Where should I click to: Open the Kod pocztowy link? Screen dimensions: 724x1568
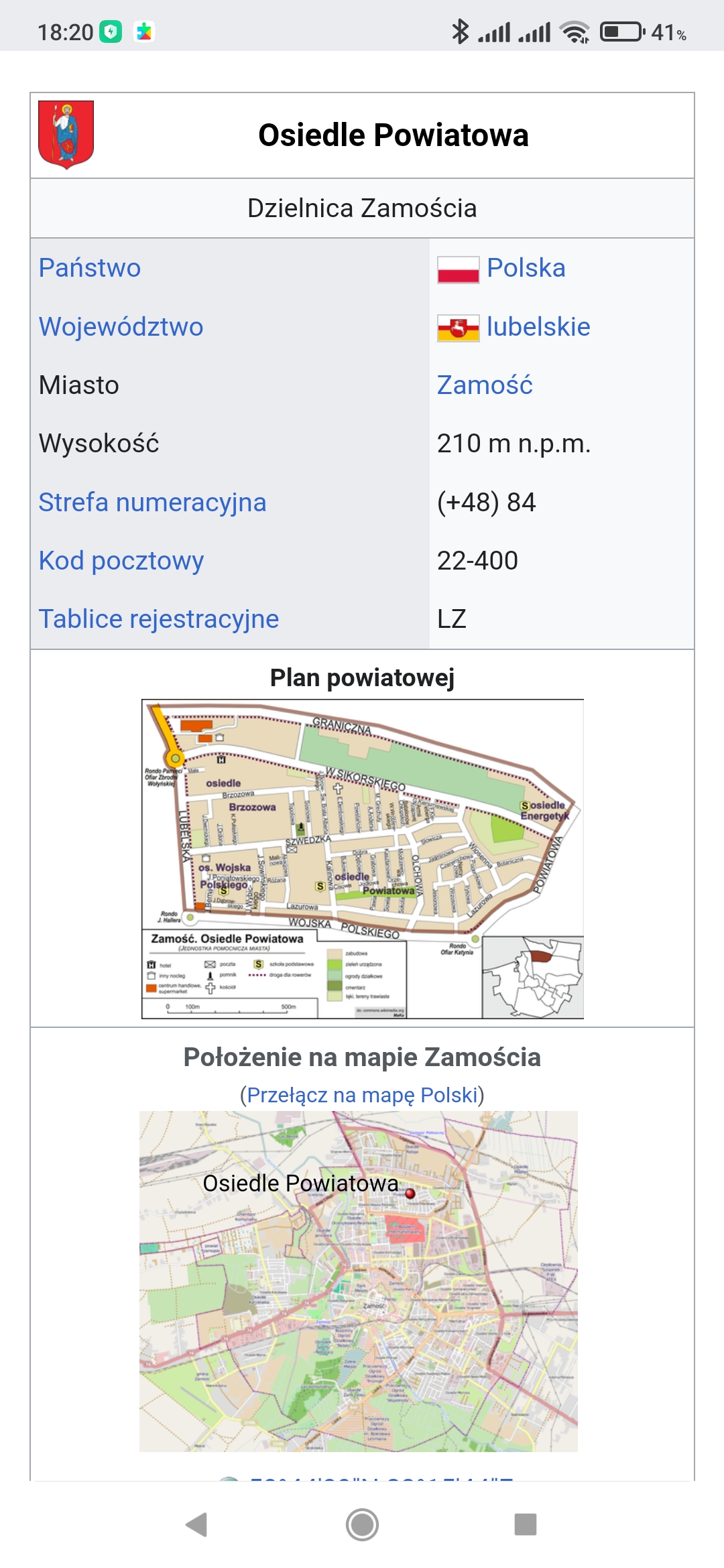[x=121, y=561]
